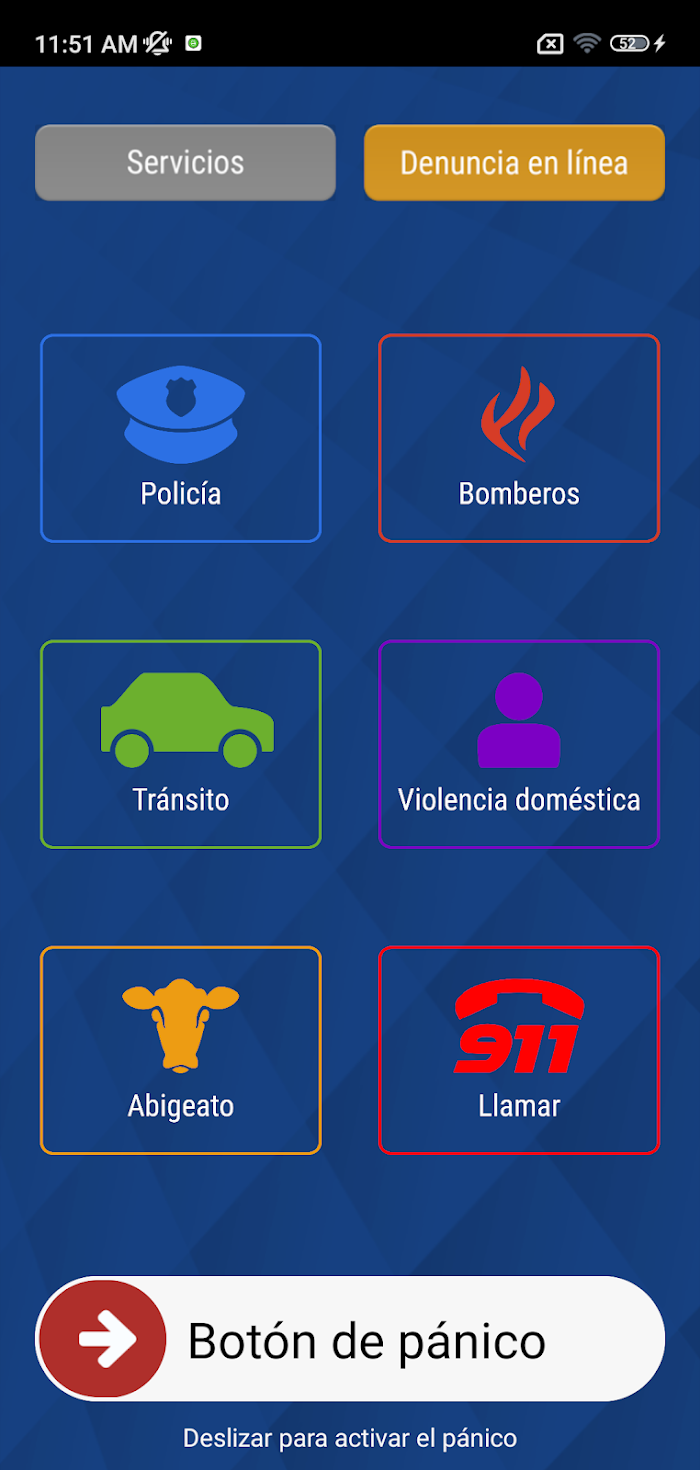Report Violencia doméstica
This screenshot has width=700, height=1470.
pyautogui.click(x=519, y=744)
